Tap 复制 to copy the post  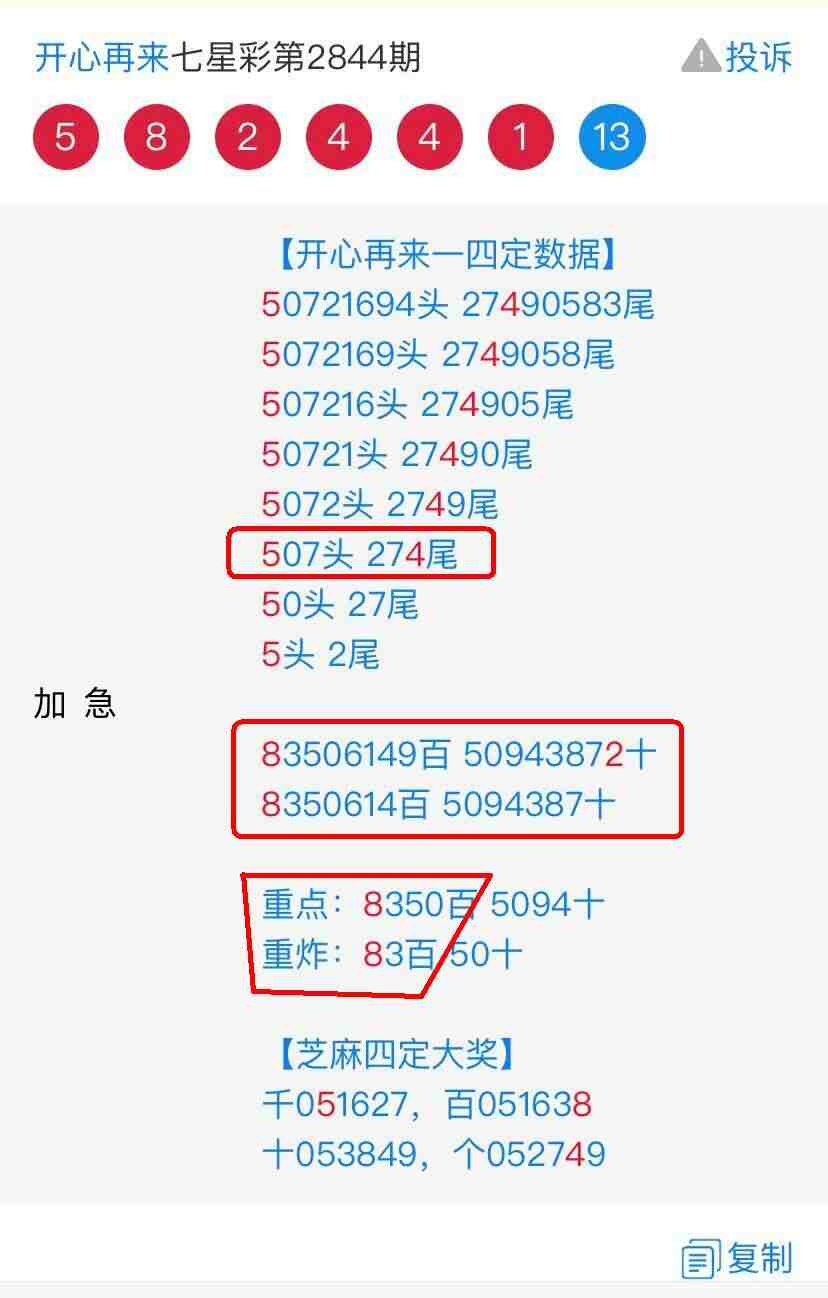[x=738, y=1257]
